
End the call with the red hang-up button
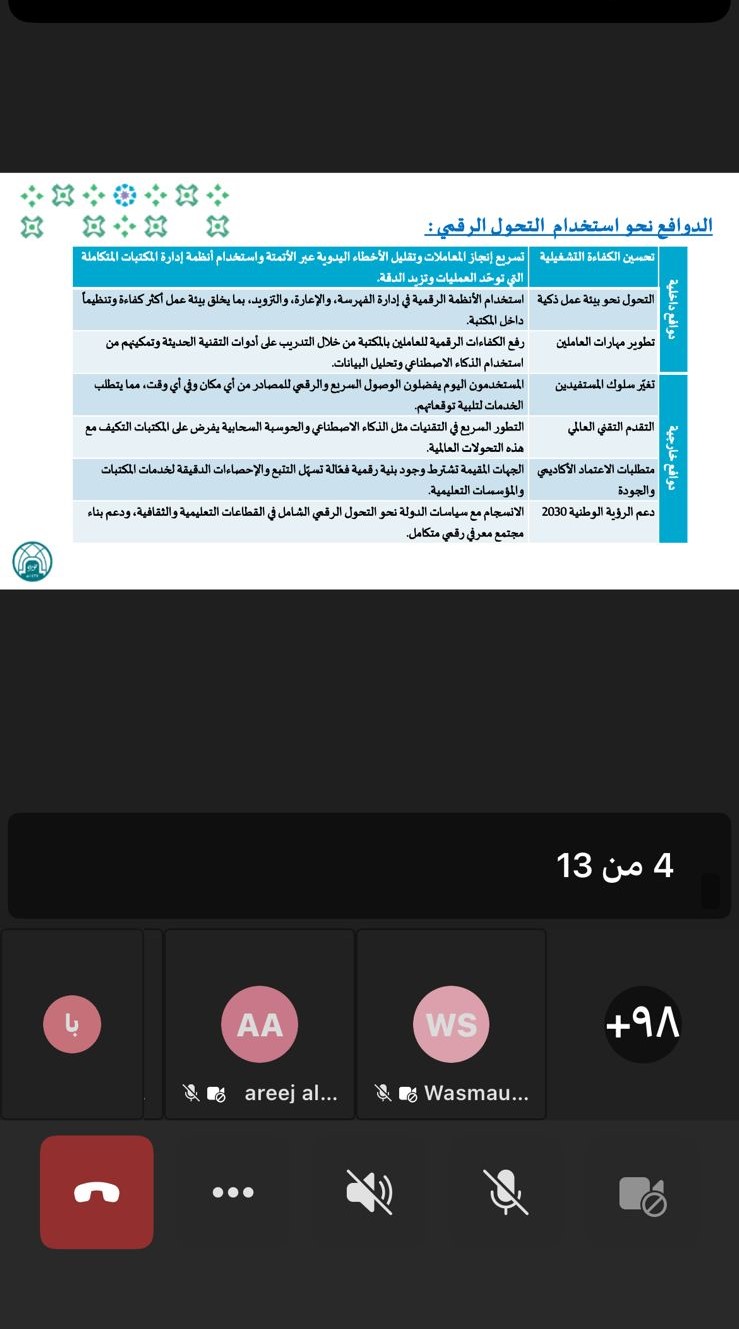pyautogui.click(x=97, y=1192)
